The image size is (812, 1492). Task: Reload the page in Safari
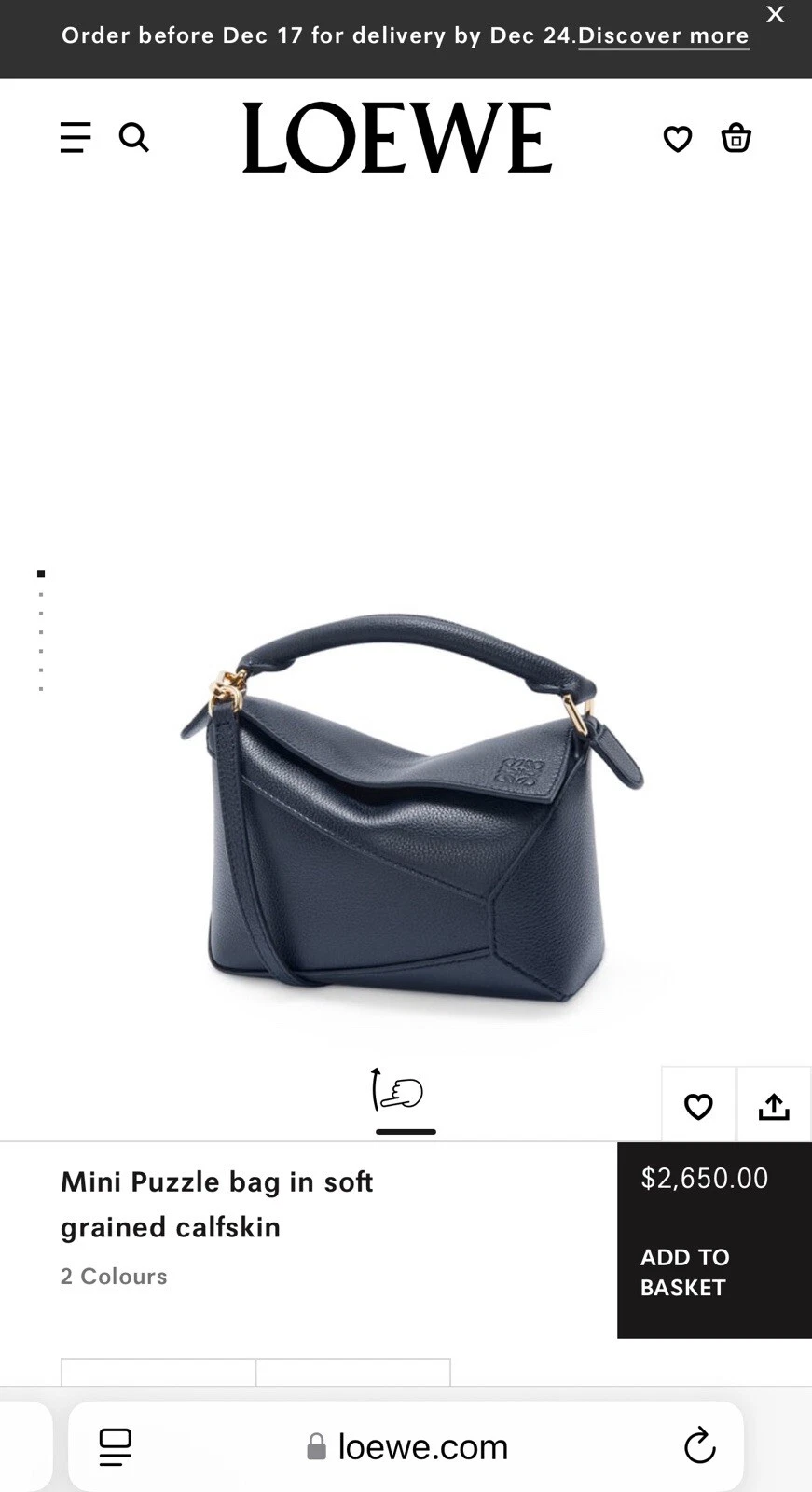pos(699,1446)
